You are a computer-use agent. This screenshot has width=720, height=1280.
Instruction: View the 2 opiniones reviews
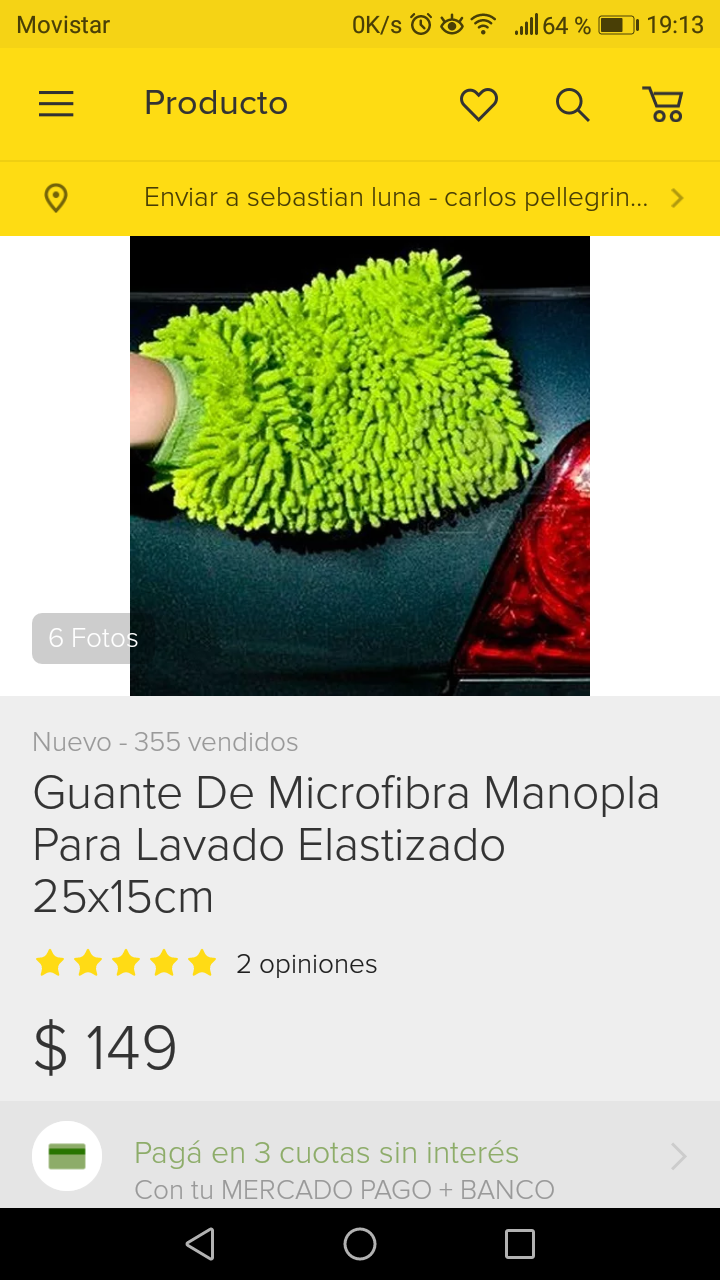(306, 964)
